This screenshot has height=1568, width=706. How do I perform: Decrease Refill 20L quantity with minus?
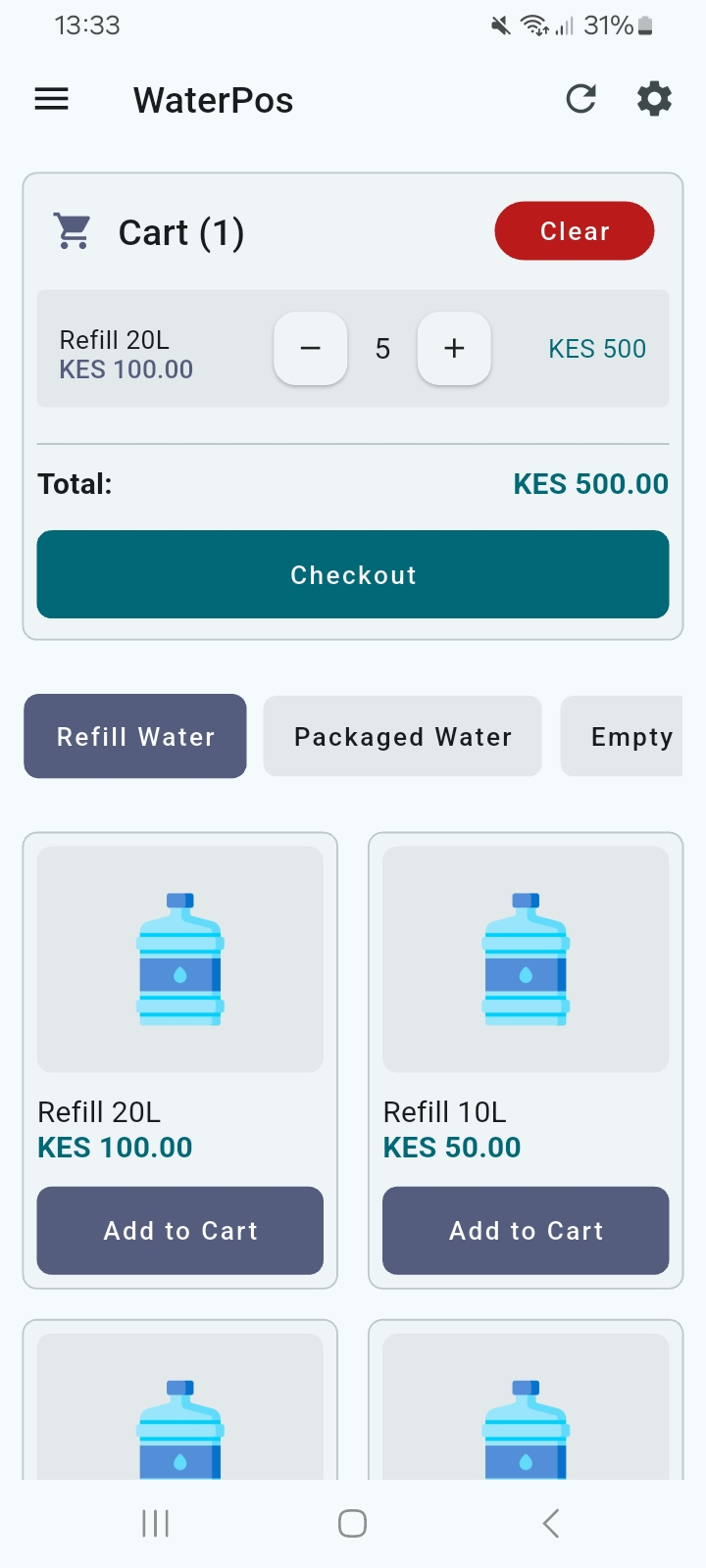point(310,349)
